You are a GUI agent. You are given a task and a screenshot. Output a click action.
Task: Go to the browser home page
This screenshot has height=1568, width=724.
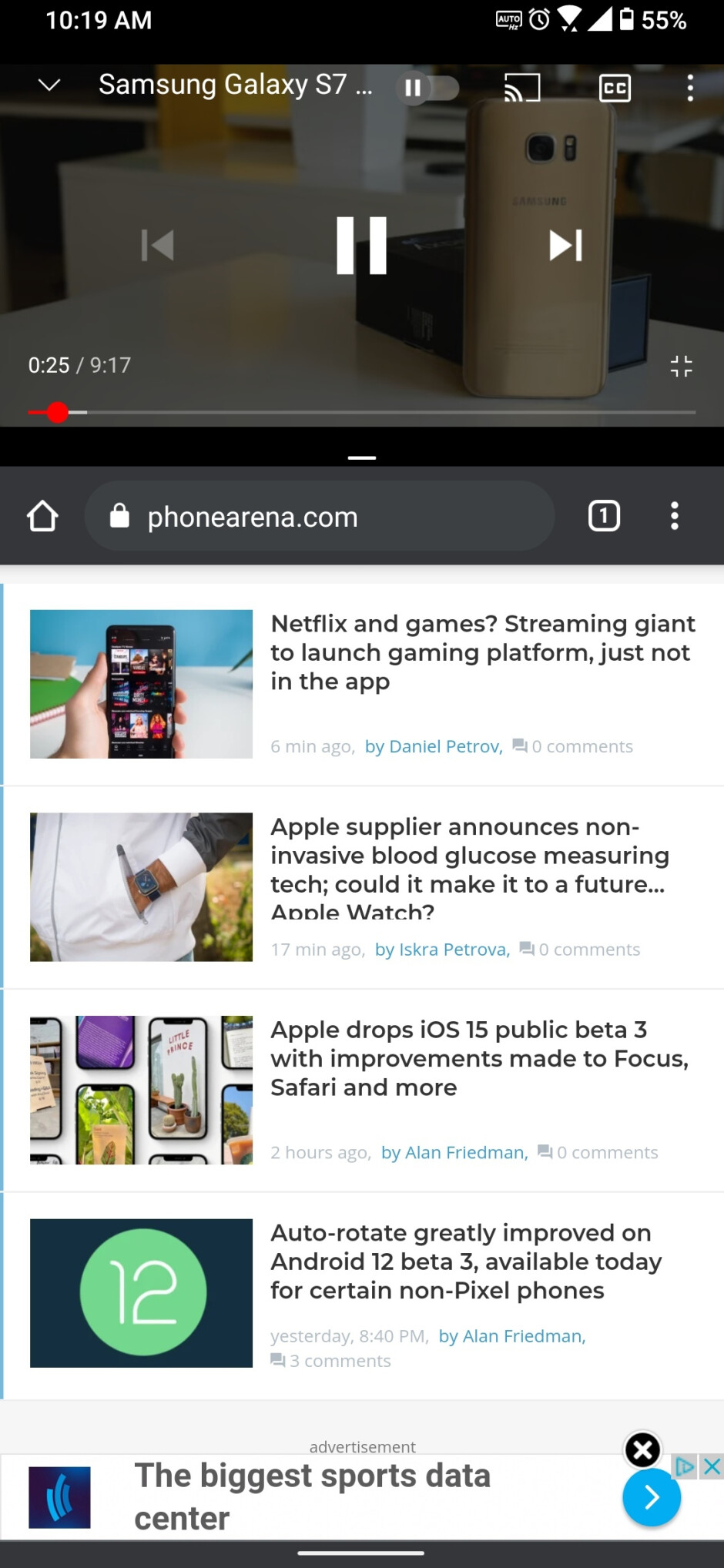pyautogui.click(x=42, y=516)
